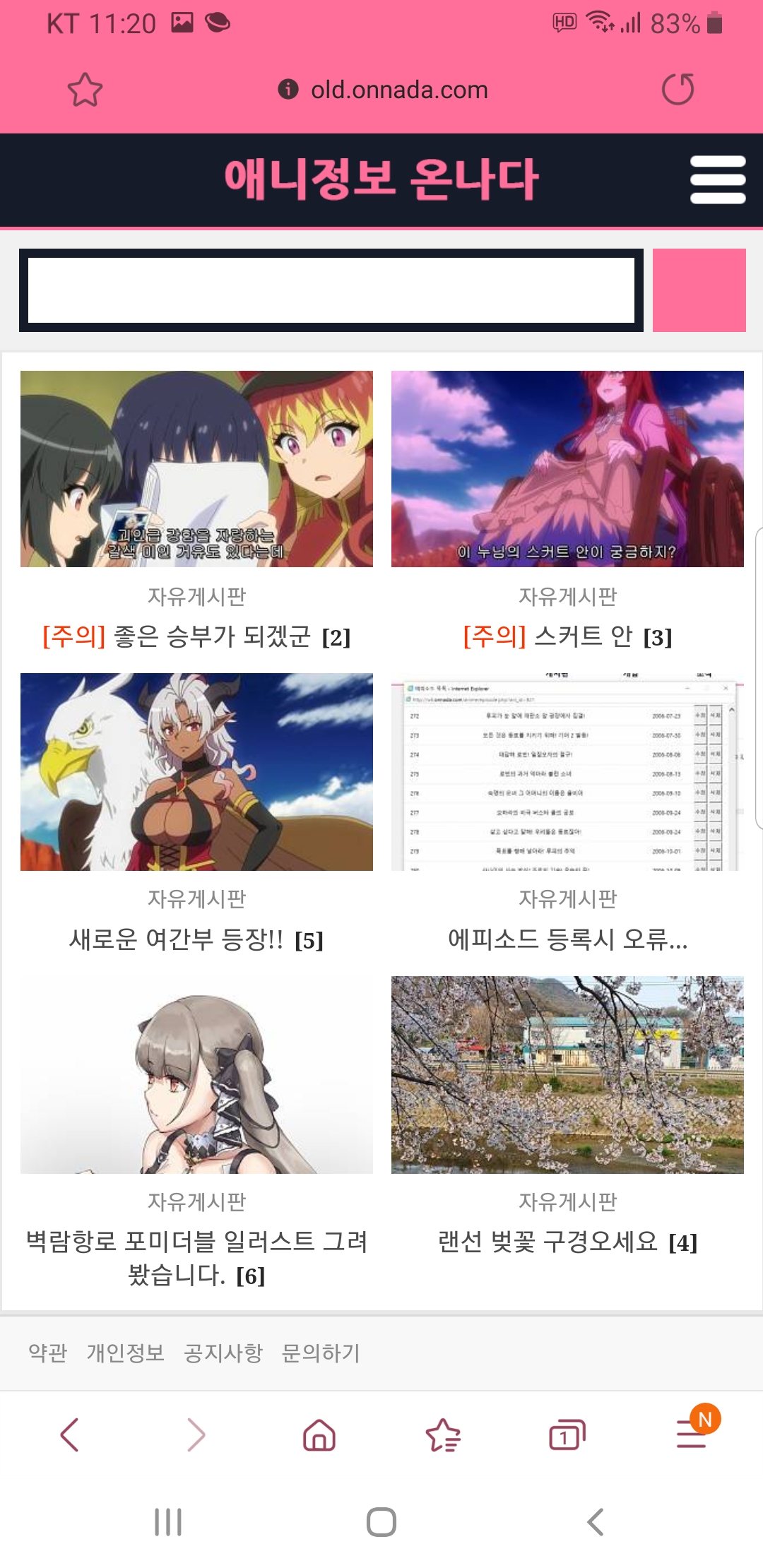Open the post 스커트 안
Viewport: 763px width, 1568px height.
click(x=567, y=636)
